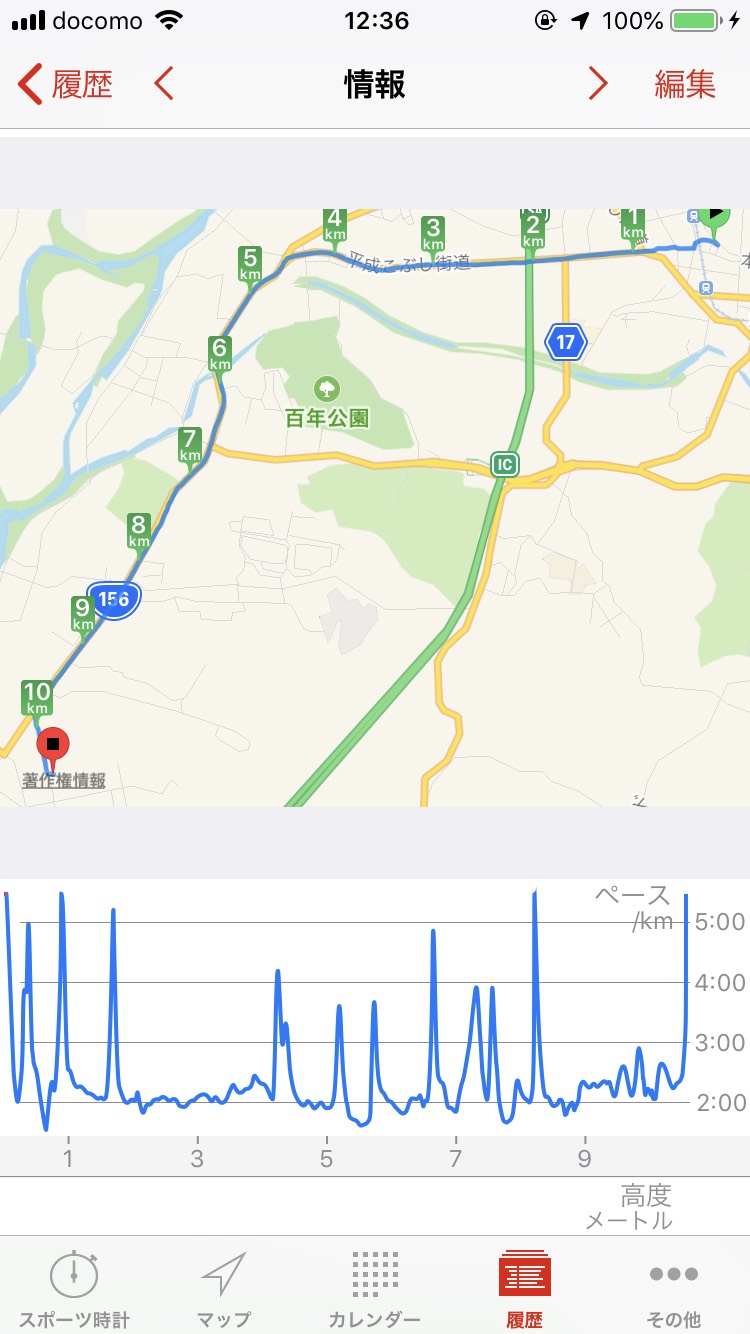Switch to マップ tab

click(224, 1290)
